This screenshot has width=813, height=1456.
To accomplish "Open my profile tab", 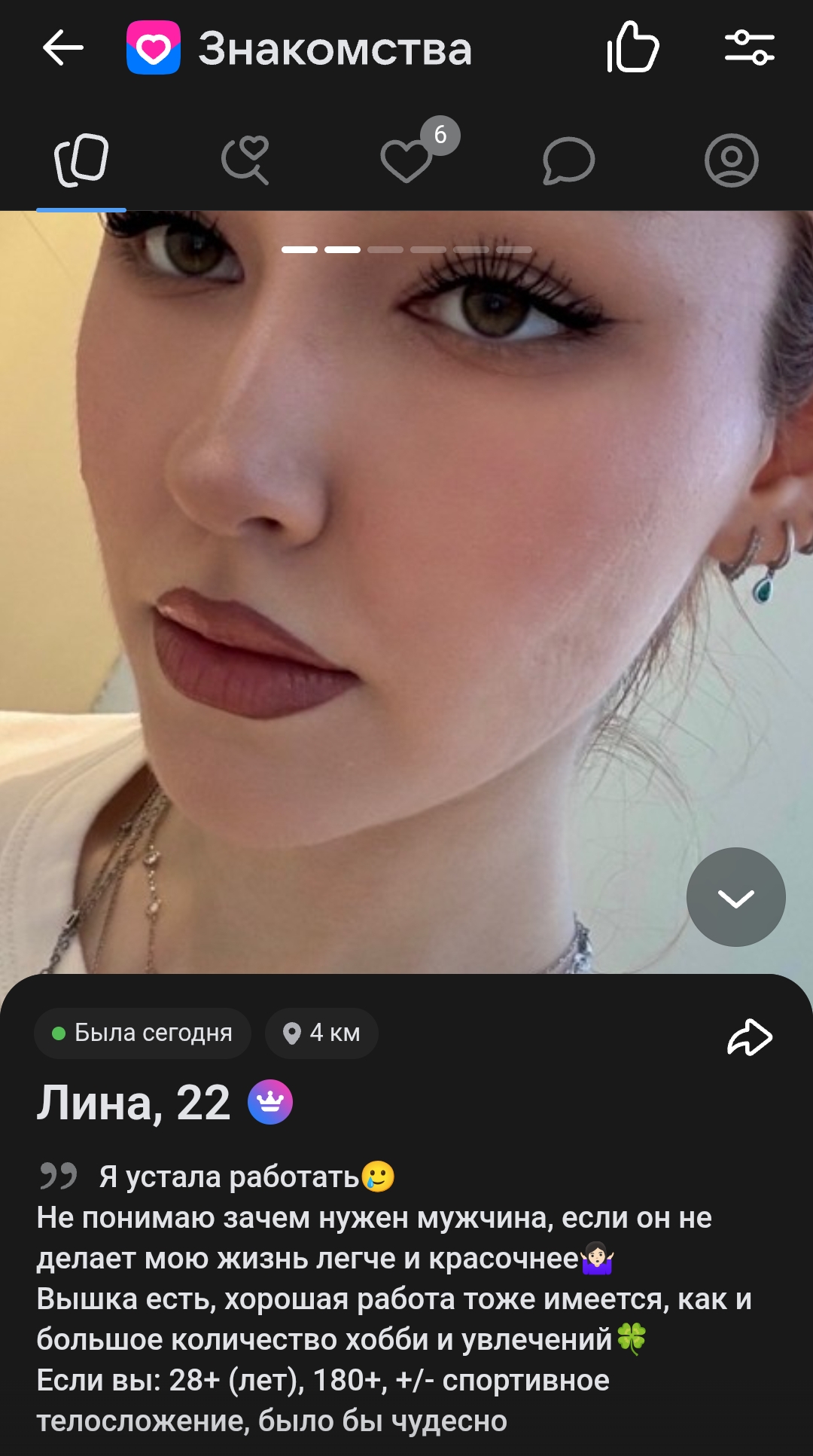I will 731,160.
